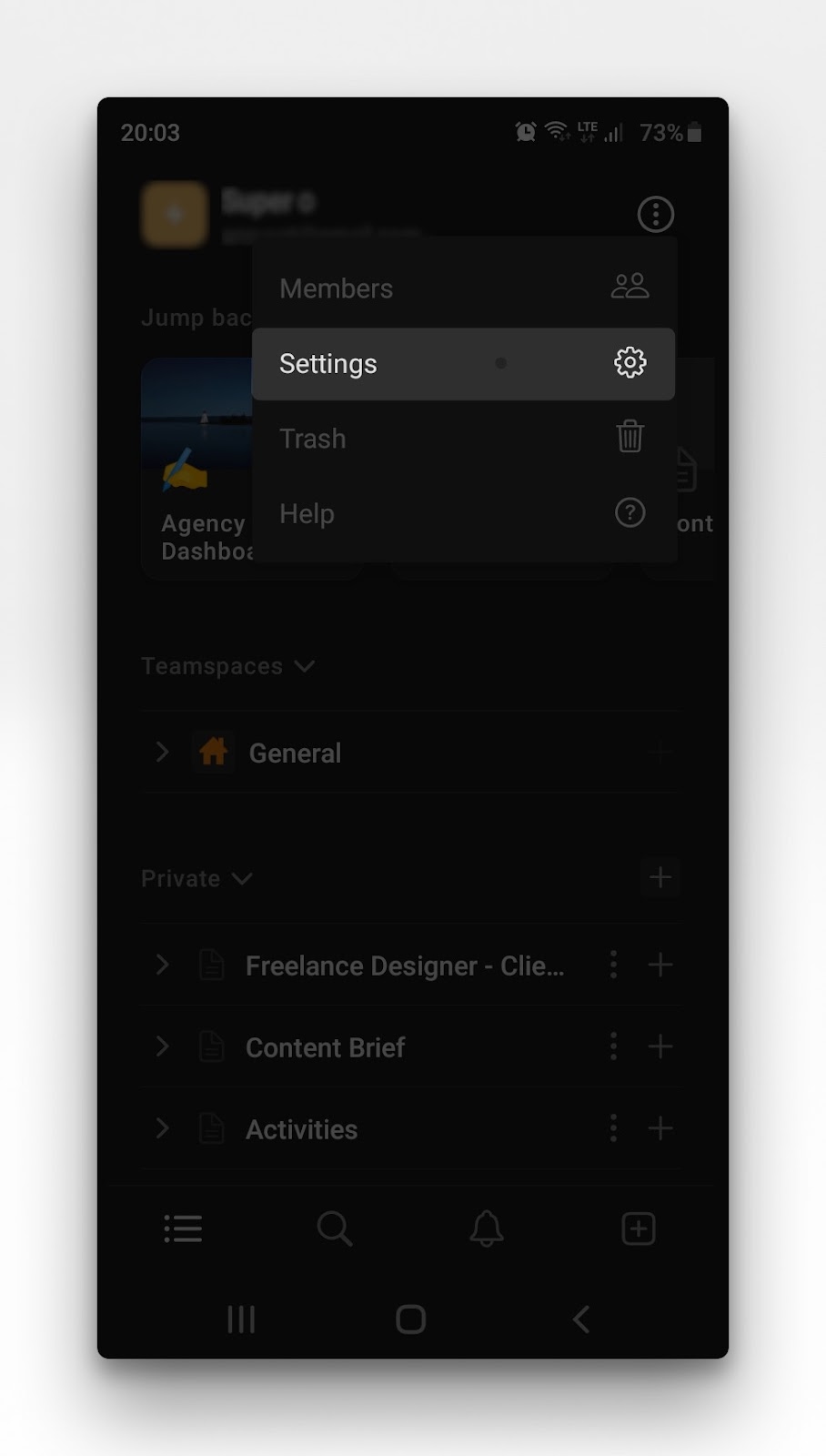Tap Help in the popup menu
826x1456 pixels.
click(x=462, y=514)
